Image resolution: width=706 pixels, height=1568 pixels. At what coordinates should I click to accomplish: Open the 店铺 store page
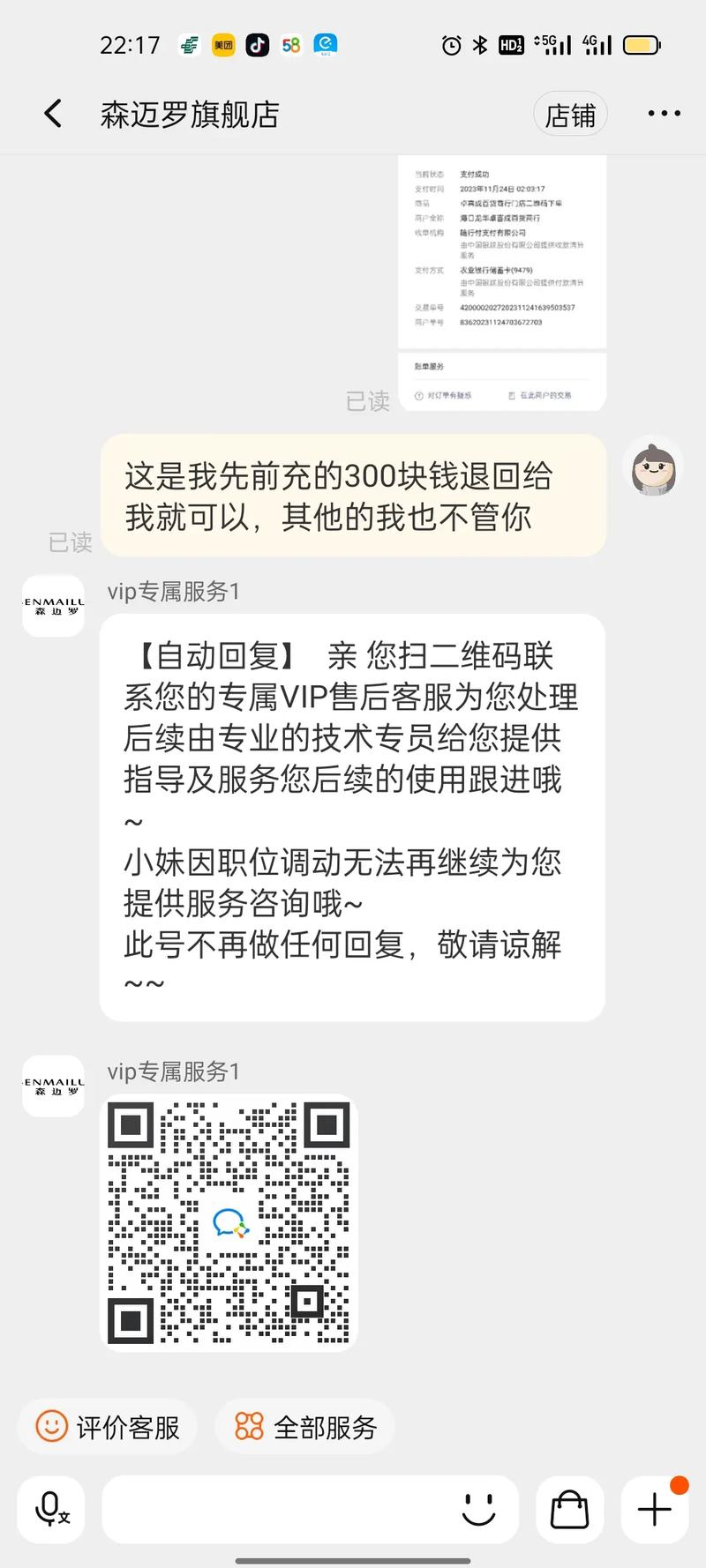[x=571, y=113]
